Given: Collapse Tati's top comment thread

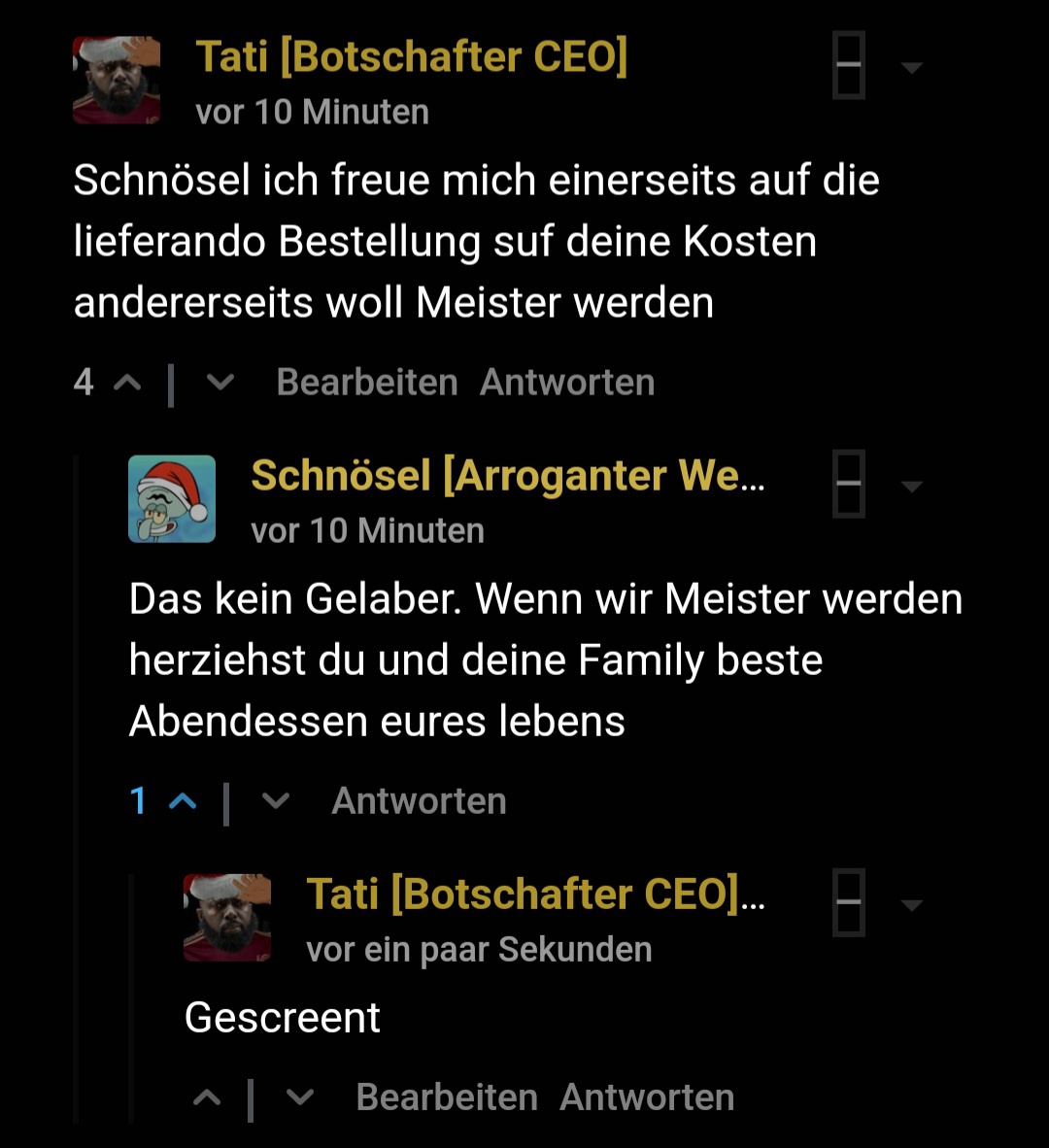Looking at the screenshot, I should click(848, 65).
